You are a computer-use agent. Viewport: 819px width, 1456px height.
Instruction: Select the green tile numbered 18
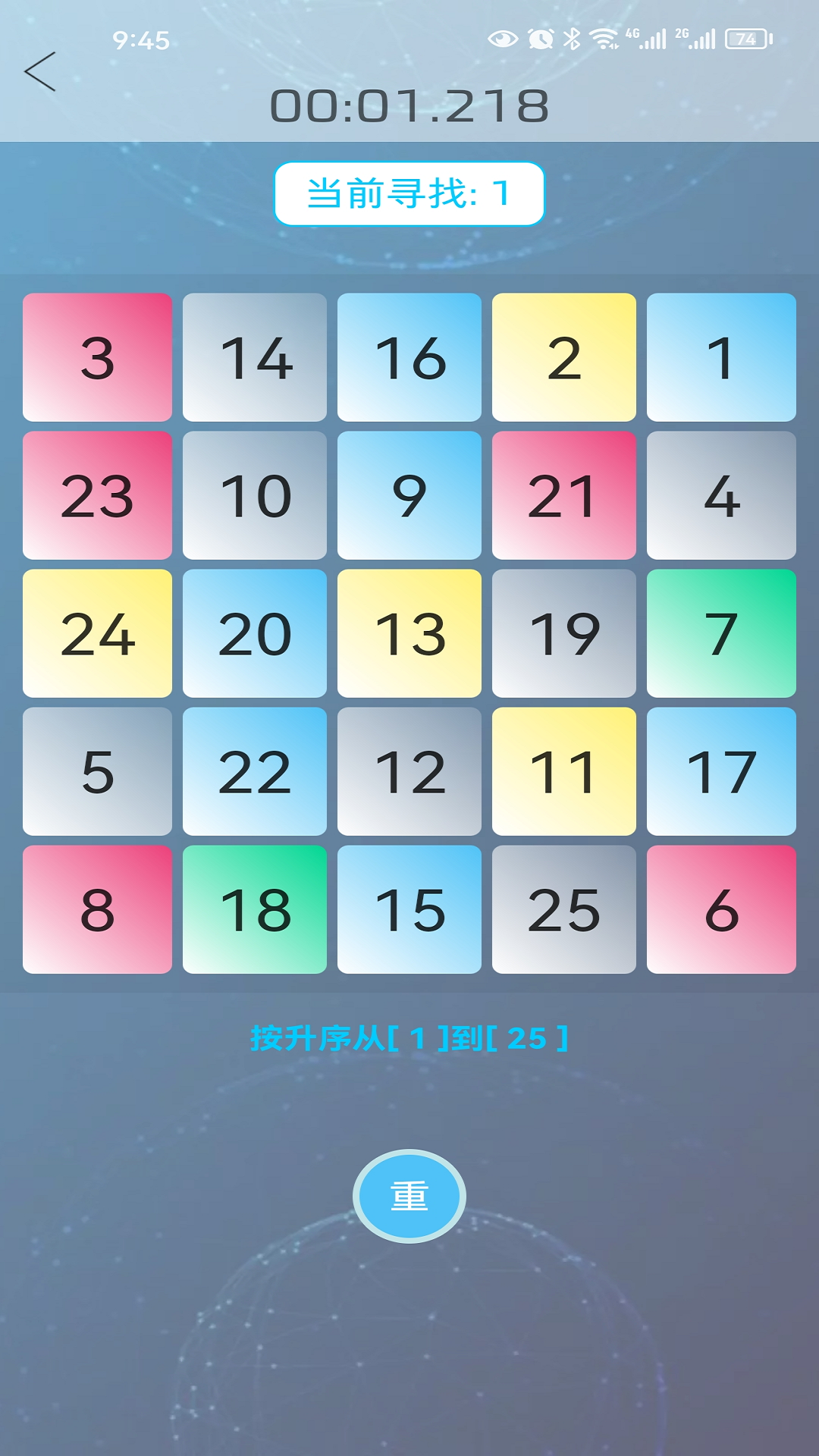[254, 909]
